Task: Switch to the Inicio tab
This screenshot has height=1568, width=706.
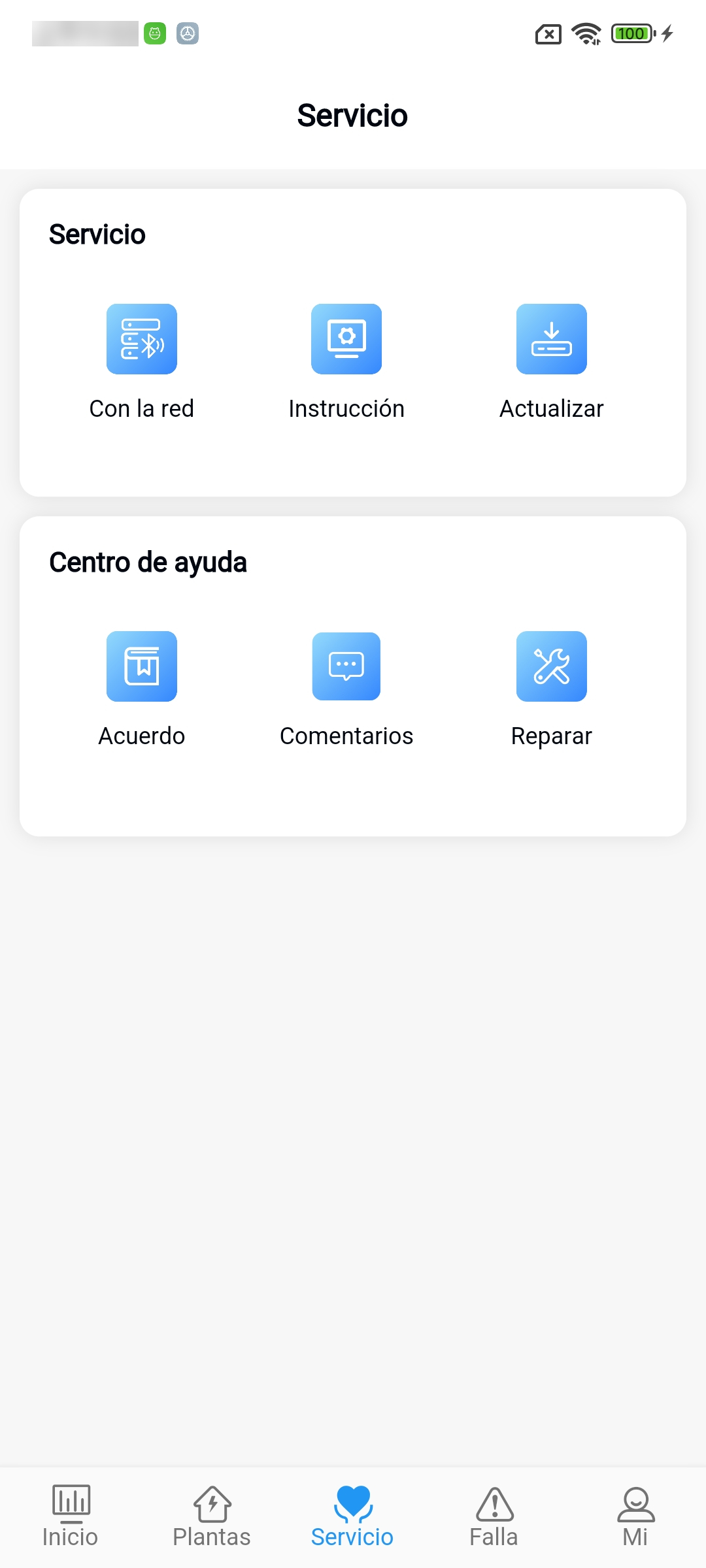Action: 71,1517
